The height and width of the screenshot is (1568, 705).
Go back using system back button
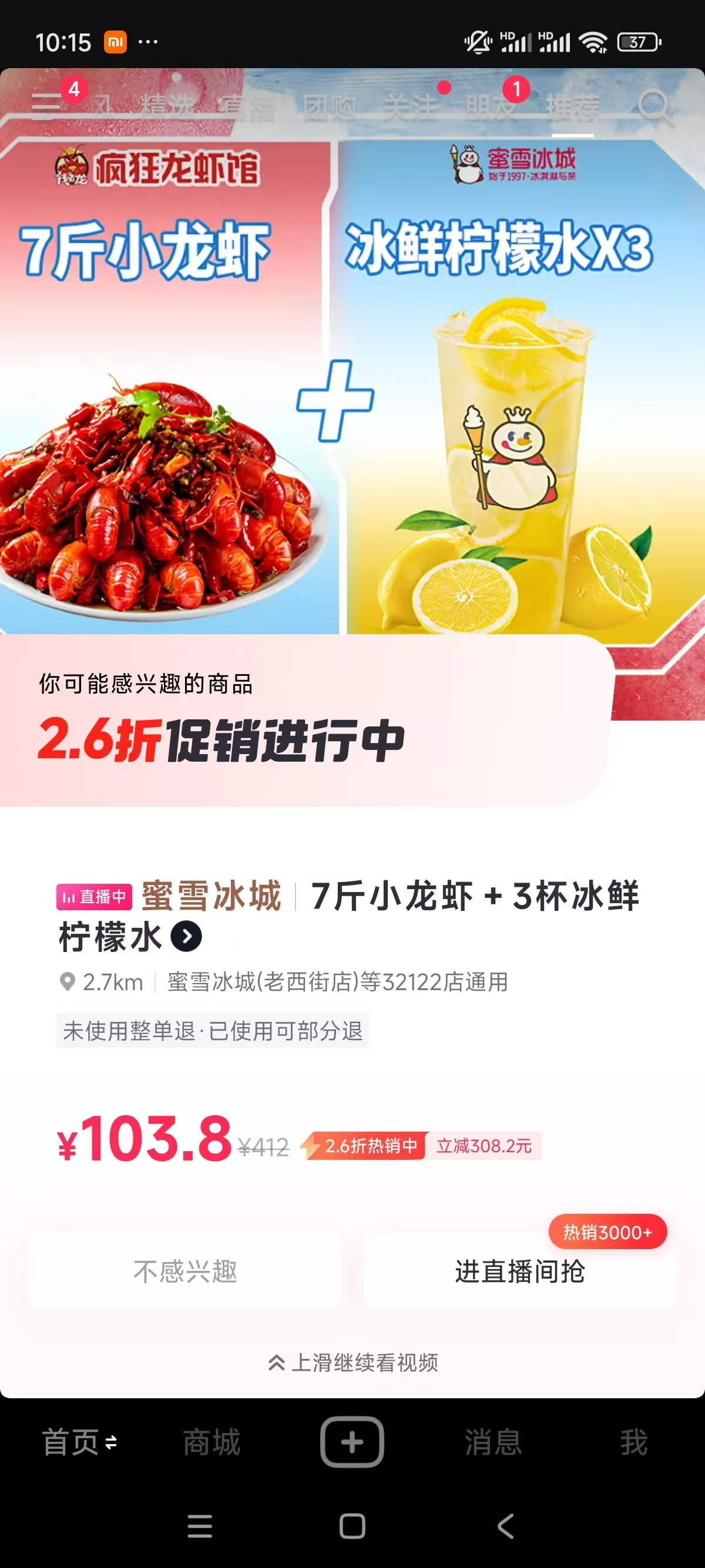click(505, 1526)
